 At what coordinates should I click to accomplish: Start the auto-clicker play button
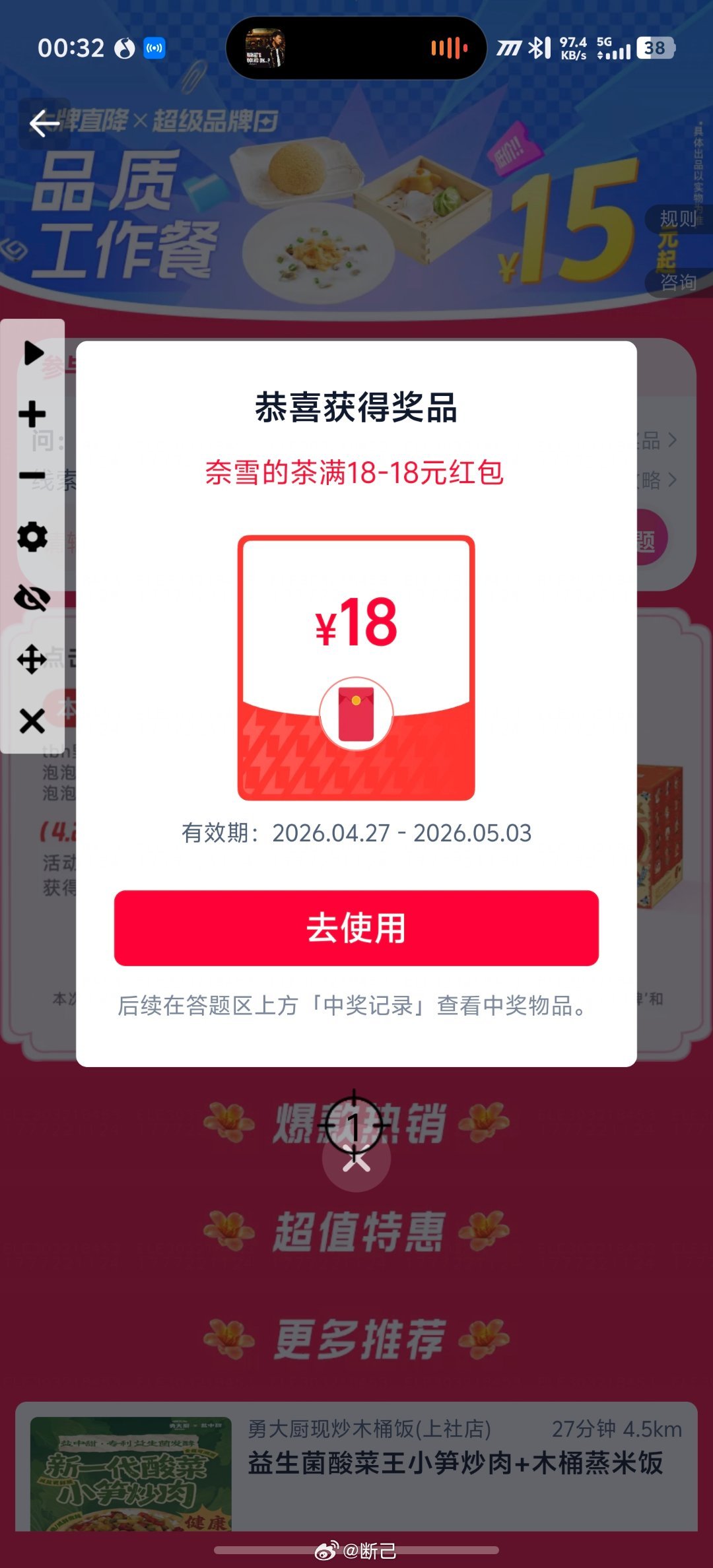tap(32, 352)
